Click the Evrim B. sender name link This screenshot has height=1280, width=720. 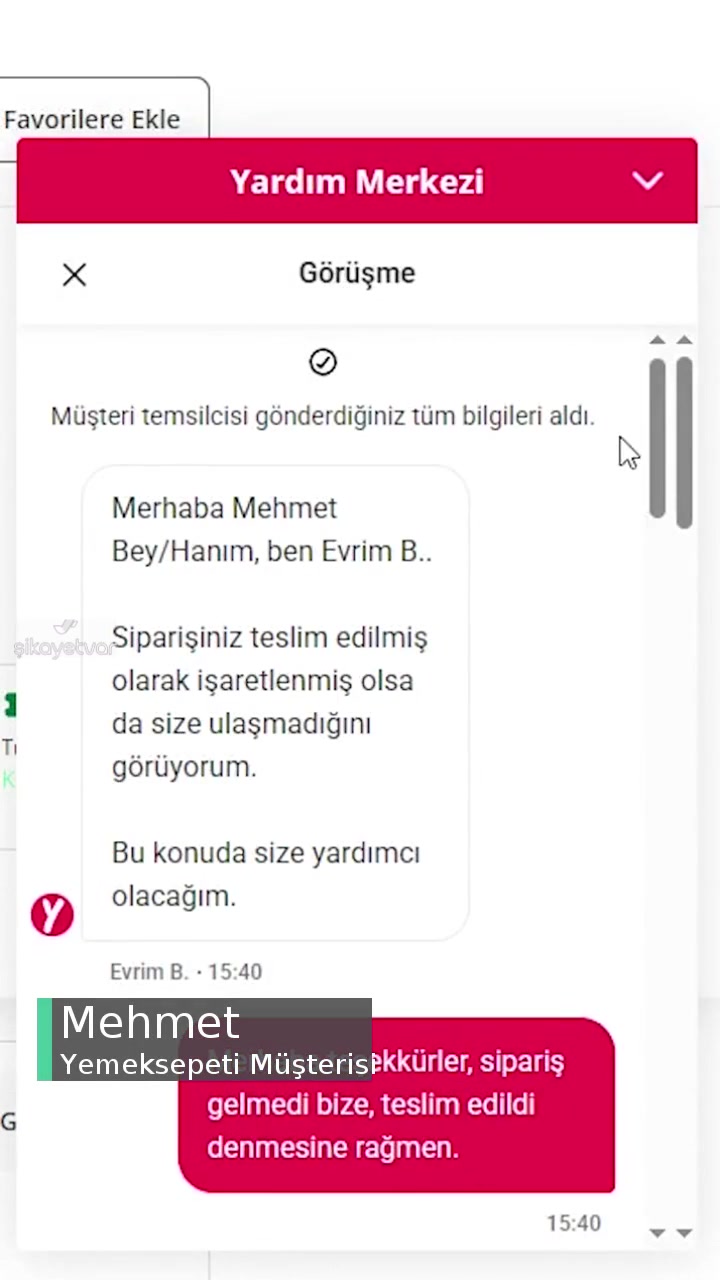[x=146, y=971]
